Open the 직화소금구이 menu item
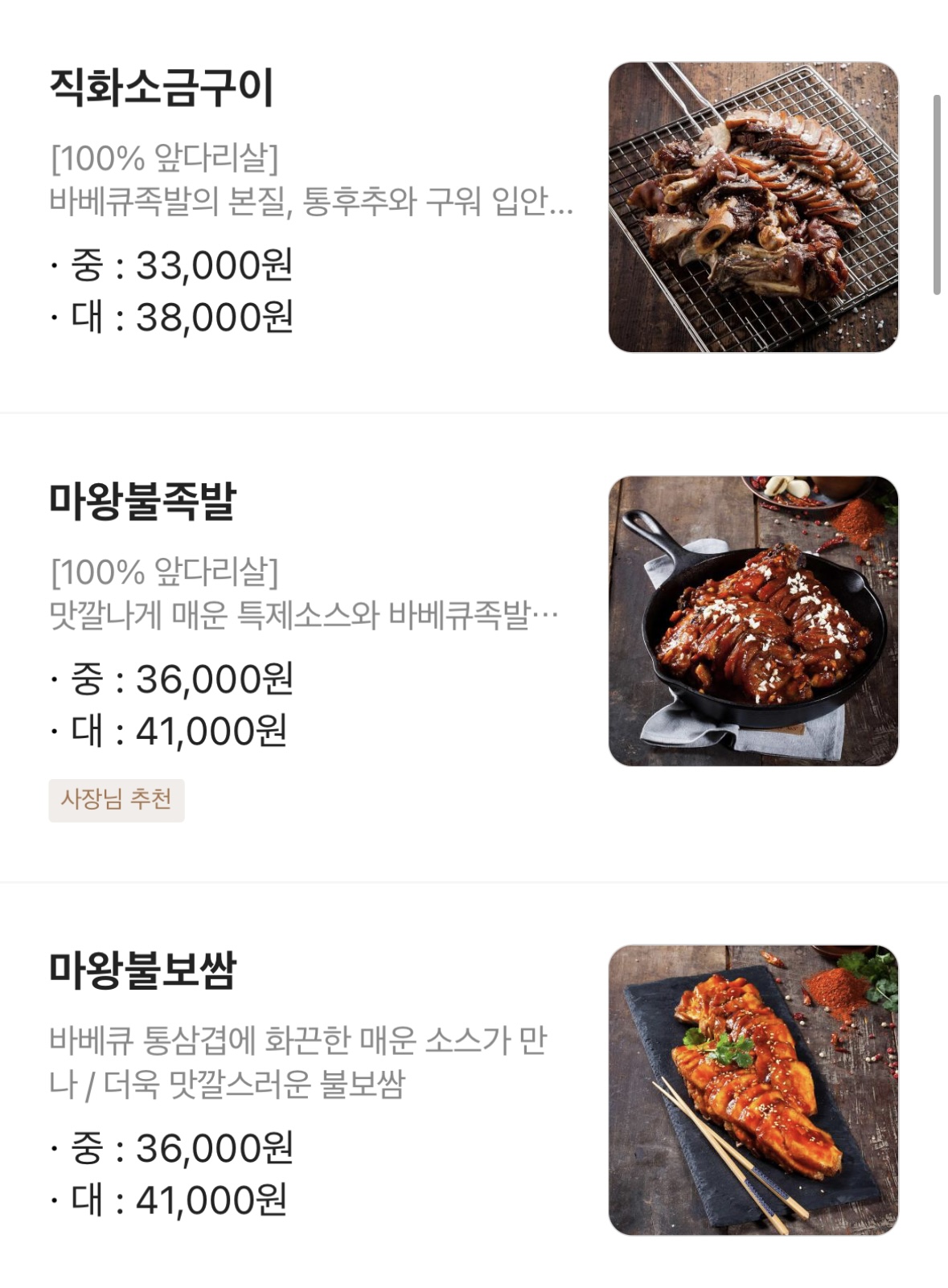 [x=162, y=87]
